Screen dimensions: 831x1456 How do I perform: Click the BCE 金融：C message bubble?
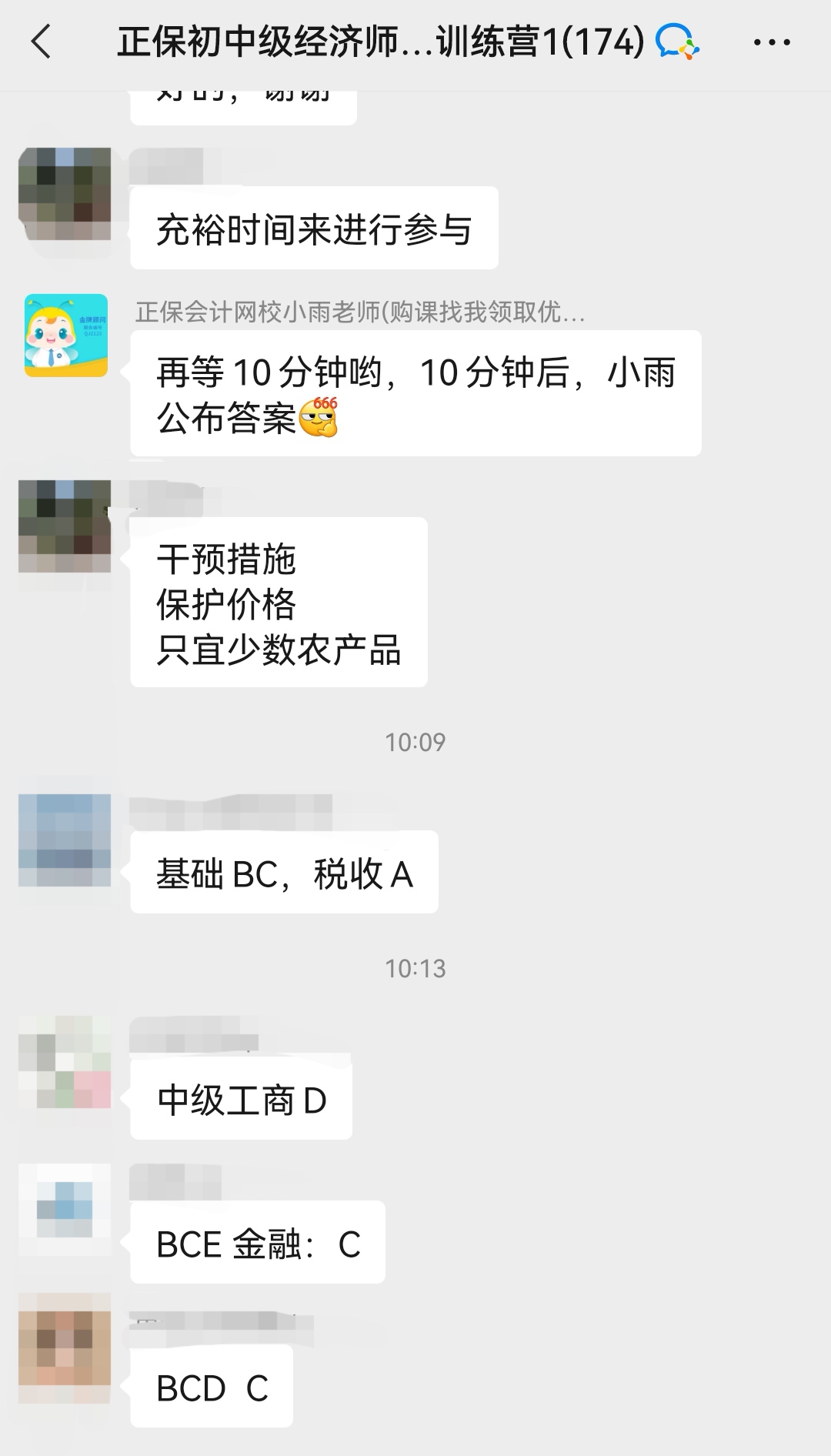coord(258,1243)
